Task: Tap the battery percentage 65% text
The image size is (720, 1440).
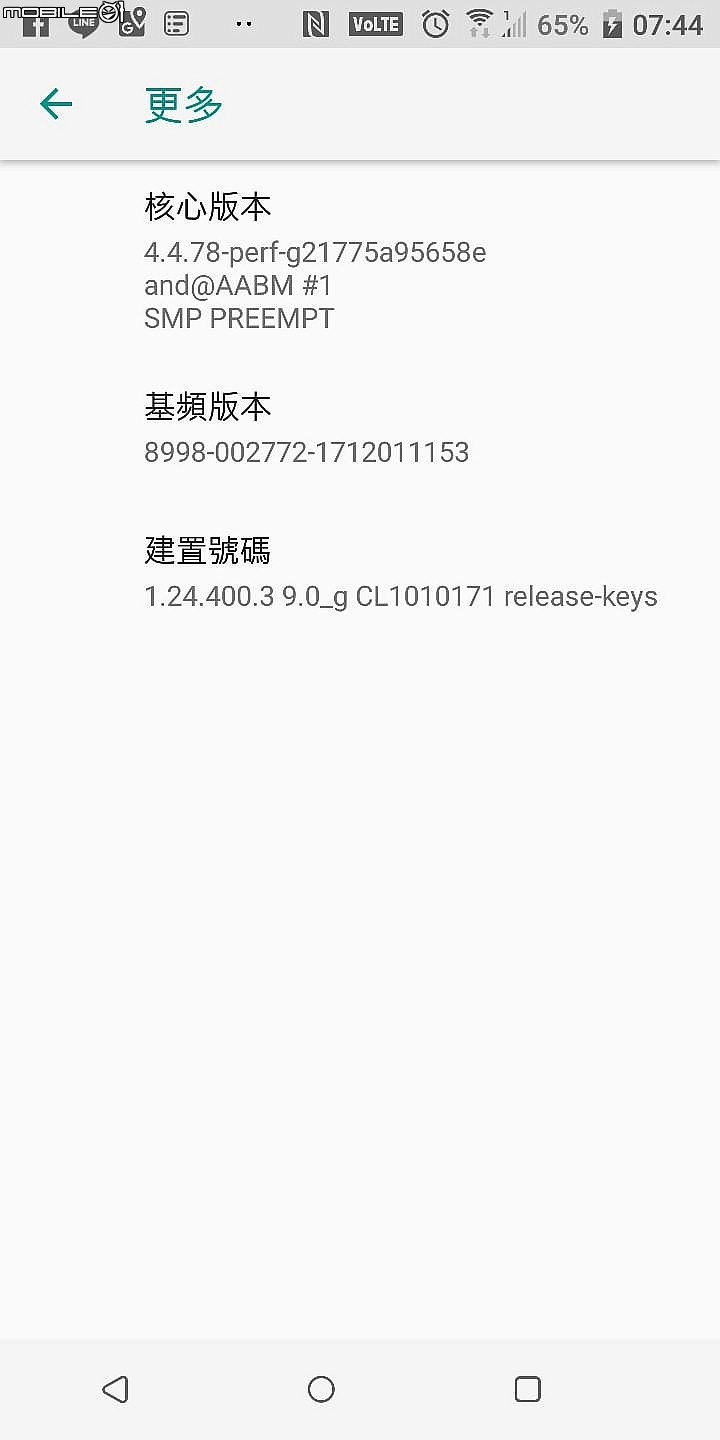Action: [565, 25]
